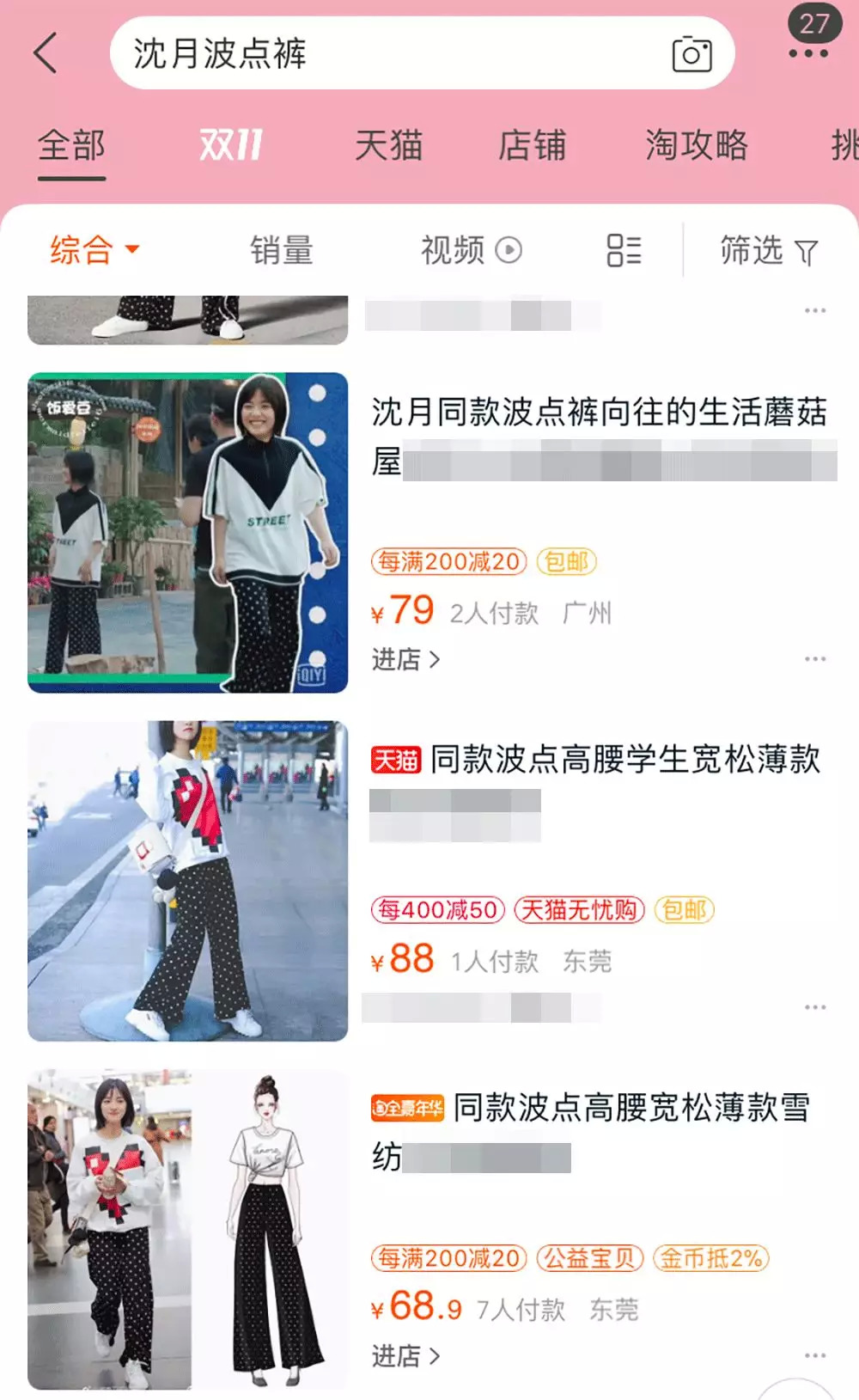Open camera image search
859x1400 pixels.
click(691, 54)
